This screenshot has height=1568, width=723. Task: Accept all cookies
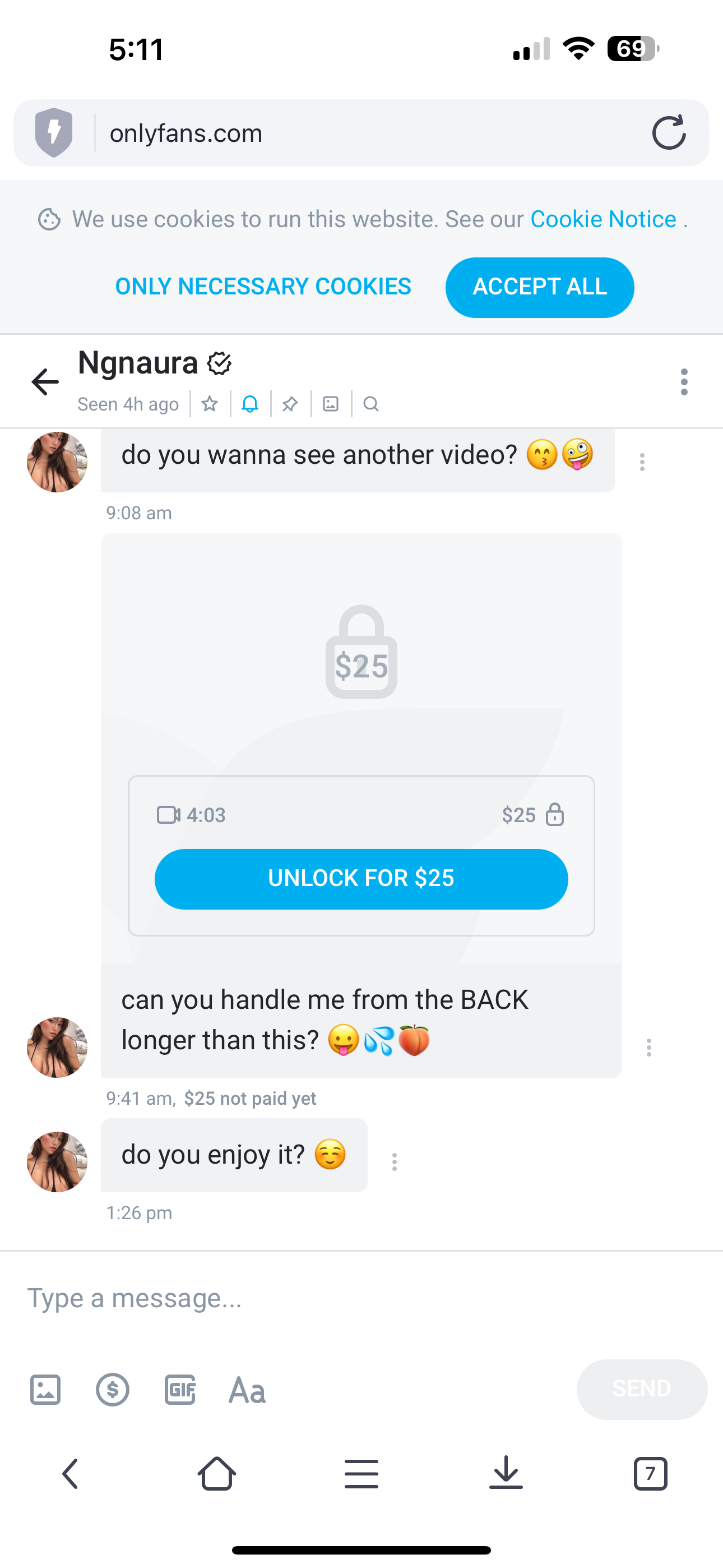tap(539, 287)
